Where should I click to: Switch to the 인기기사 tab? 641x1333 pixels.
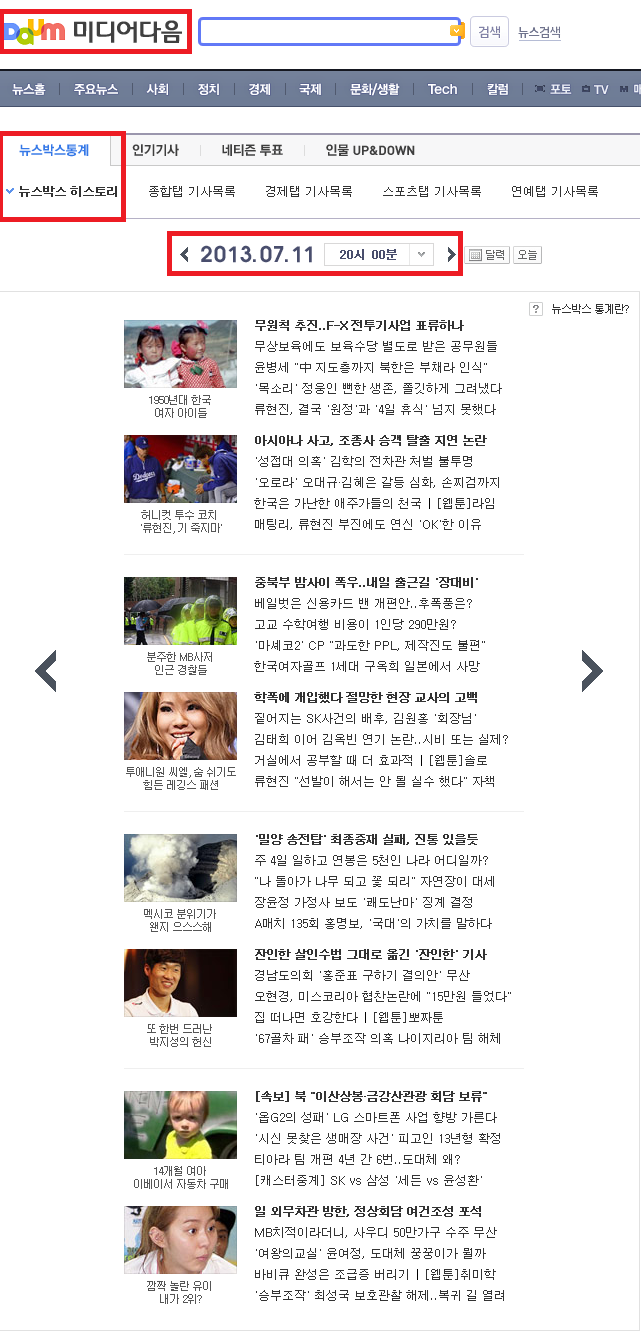click(155, 150)
